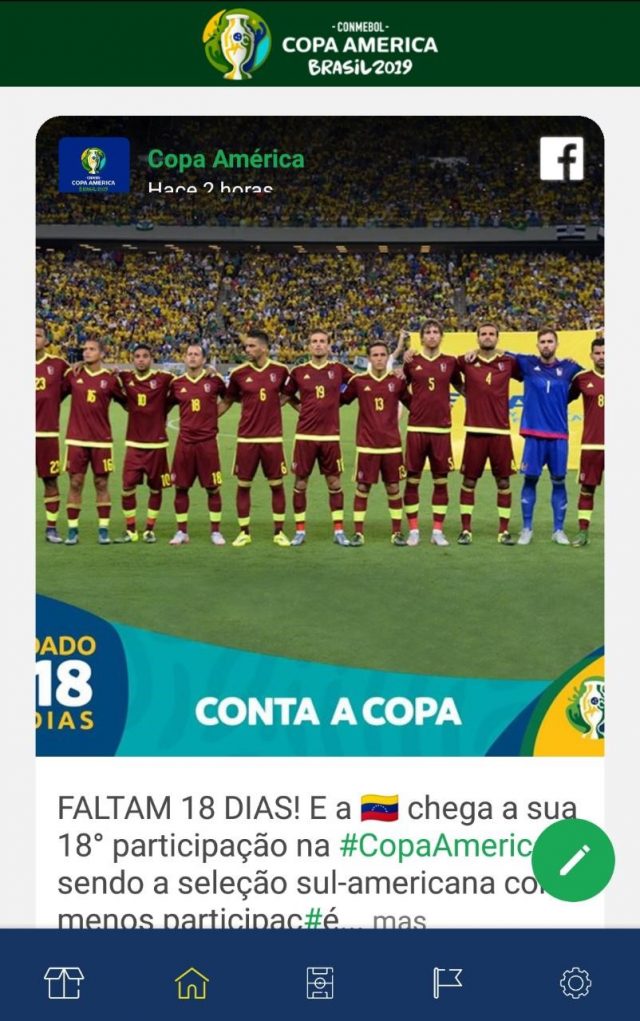Open the shirt icon tab

(x=64, y=983)
